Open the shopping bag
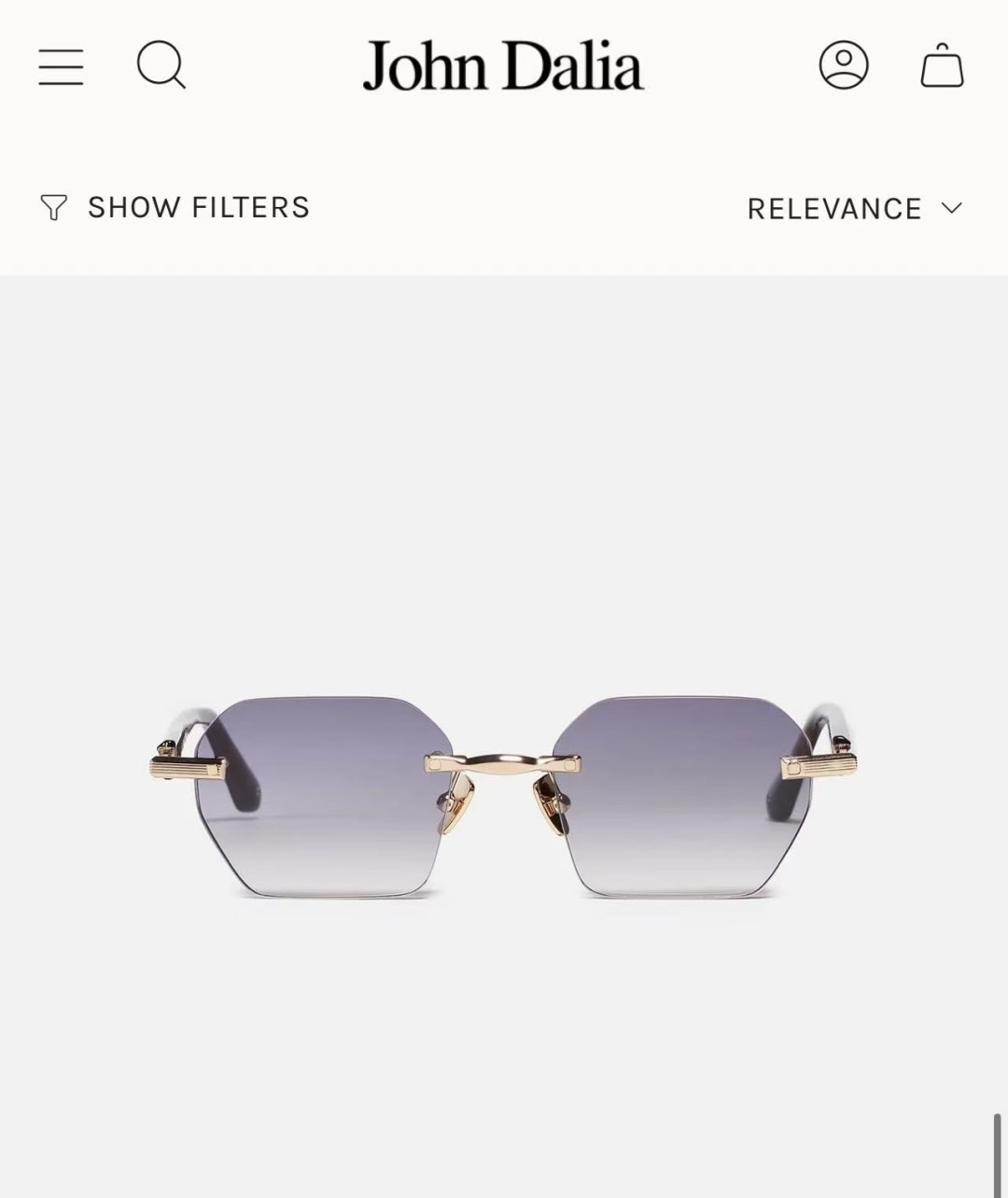Image resolution: width=1008 pixels, height=1198 pixels. pos(942,66)
